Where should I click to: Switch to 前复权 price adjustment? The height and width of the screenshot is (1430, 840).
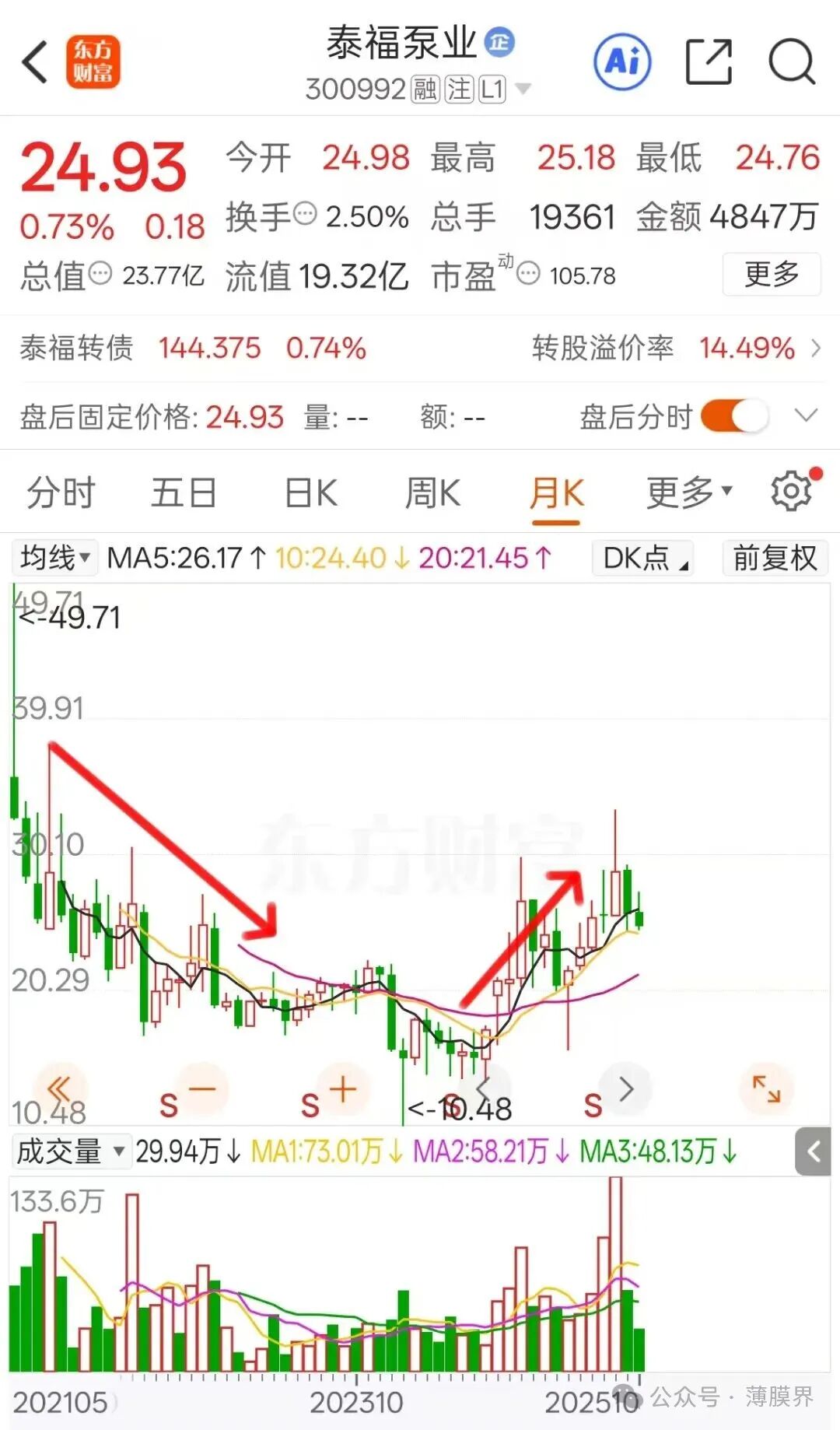coord(774,558)
